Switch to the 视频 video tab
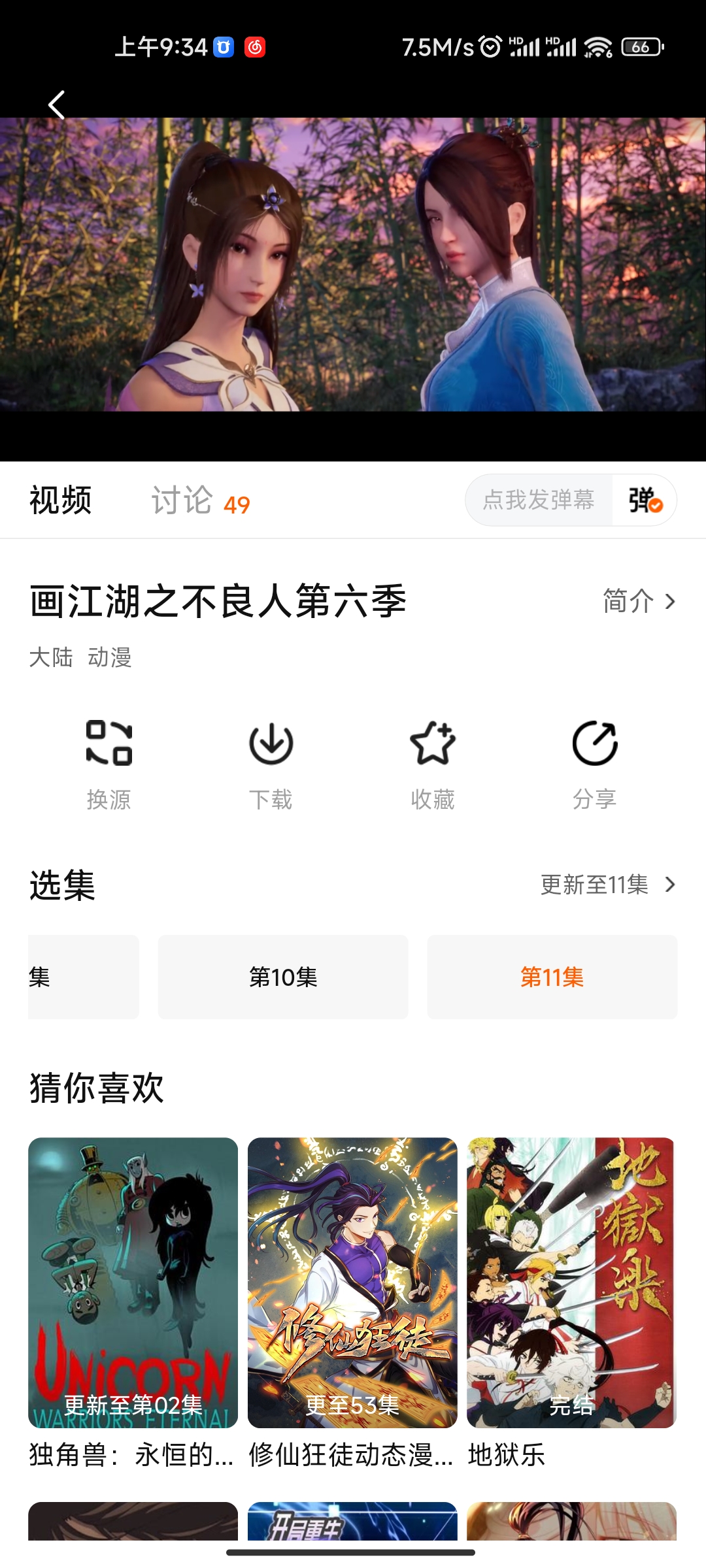 click(60, 500)
